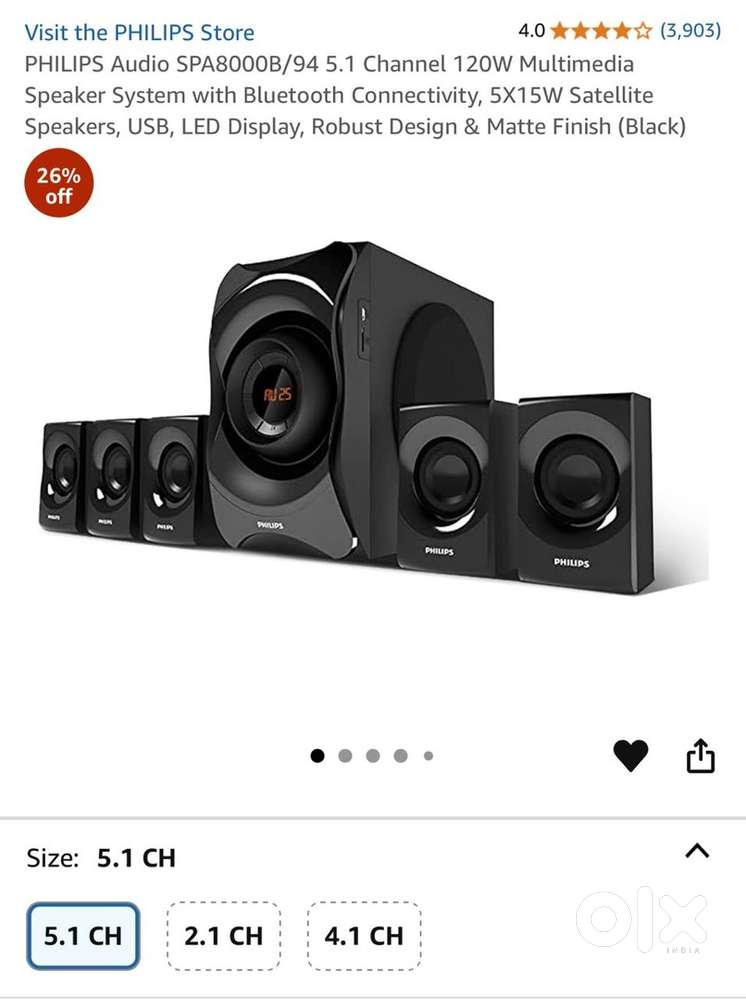Choose the 2.1 CH size option
This screenshot has width=746, height=1000.
tap(223, 936)
